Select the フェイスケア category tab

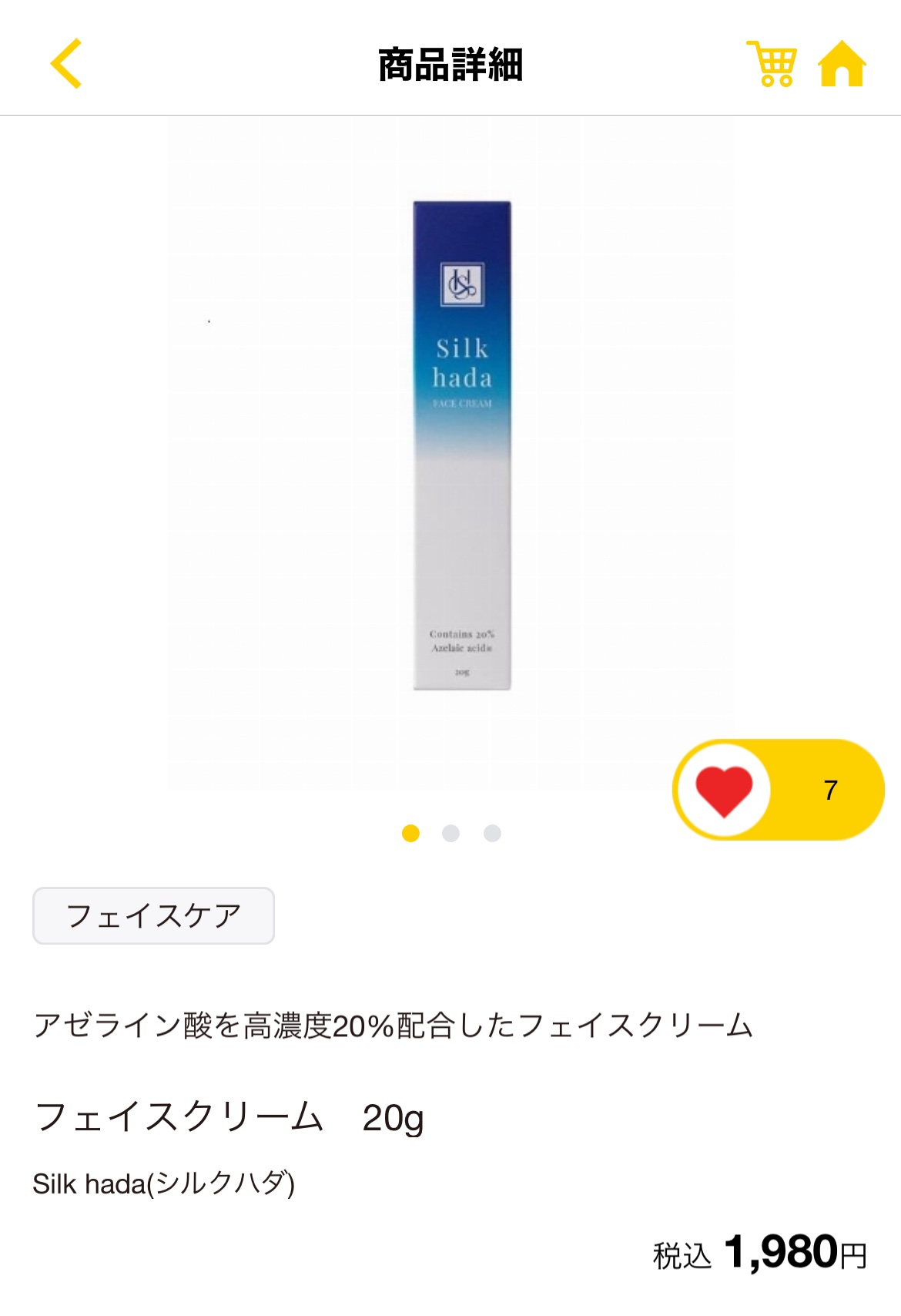(152, 915)
